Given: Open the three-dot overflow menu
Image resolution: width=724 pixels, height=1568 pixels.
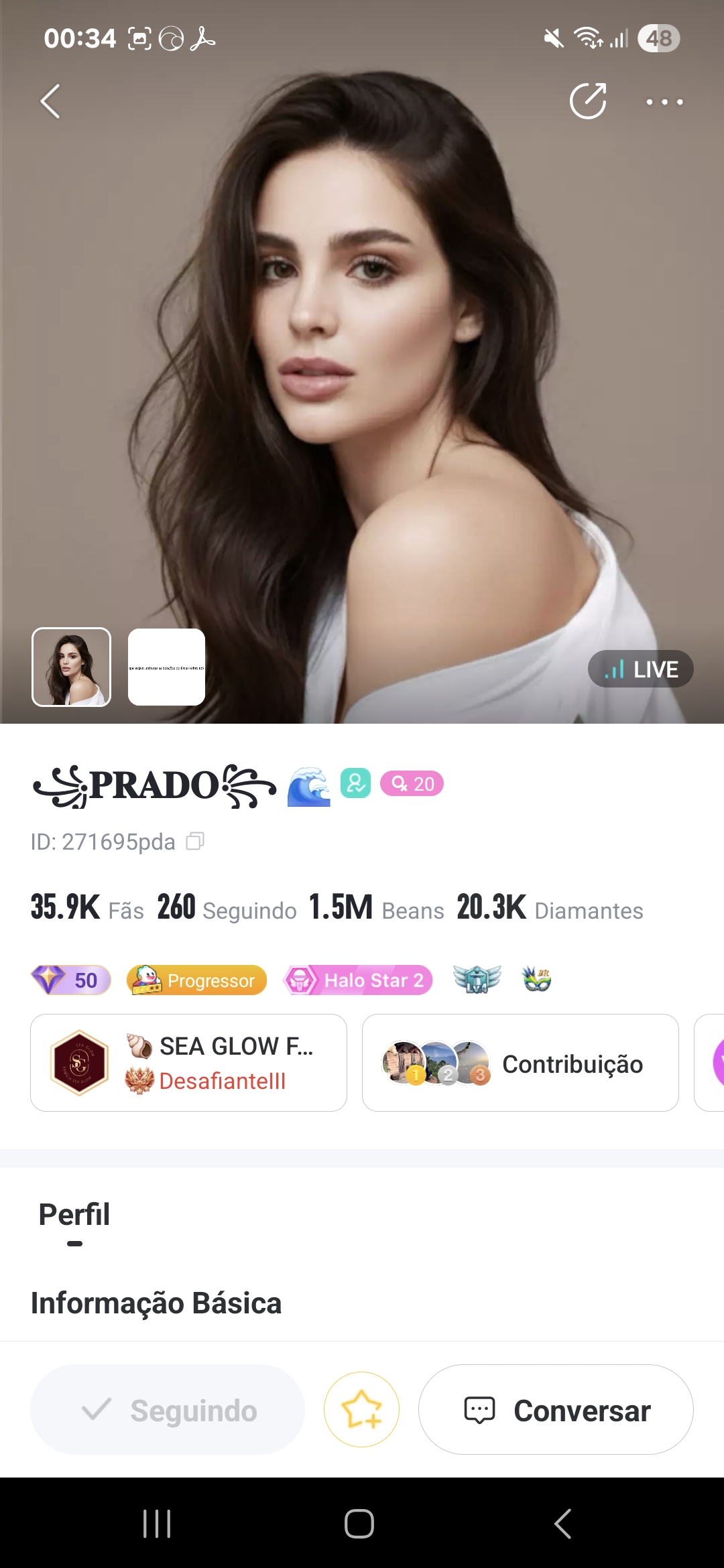Looking at the screenshot, I should pos(664,102).
